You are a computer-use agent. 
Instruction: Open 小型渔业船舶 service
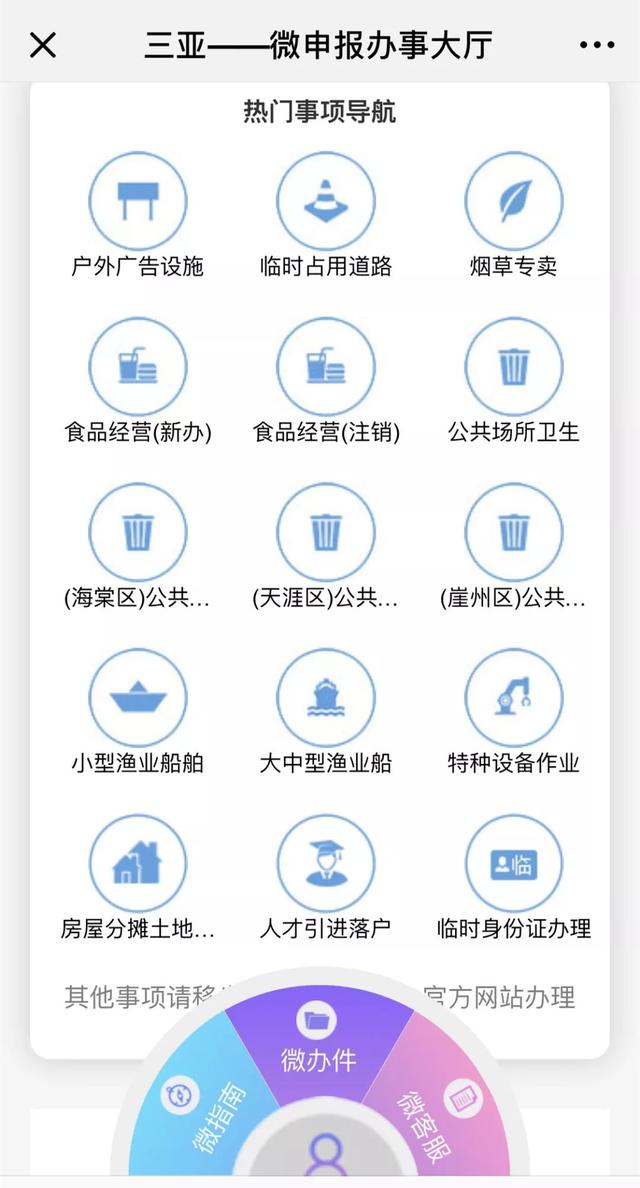(x=137, y=712)
